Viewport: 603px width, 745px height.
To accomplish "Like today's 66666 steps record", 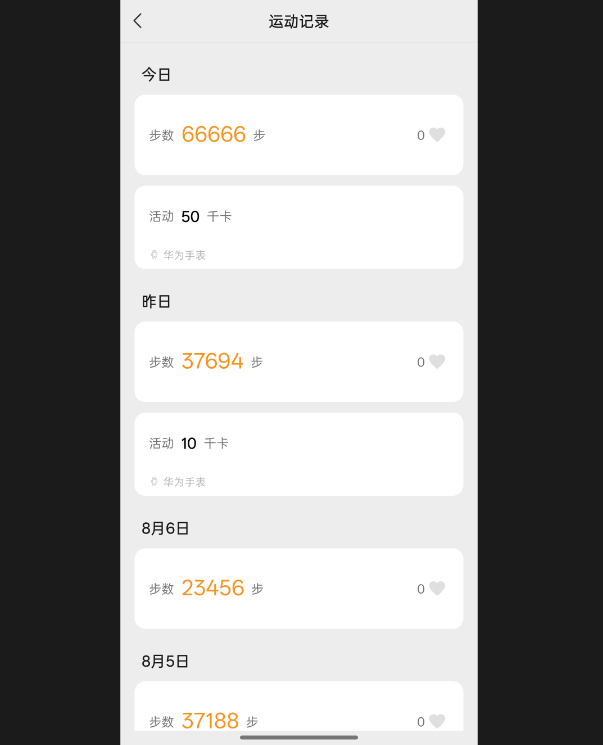I will (437, 135).
